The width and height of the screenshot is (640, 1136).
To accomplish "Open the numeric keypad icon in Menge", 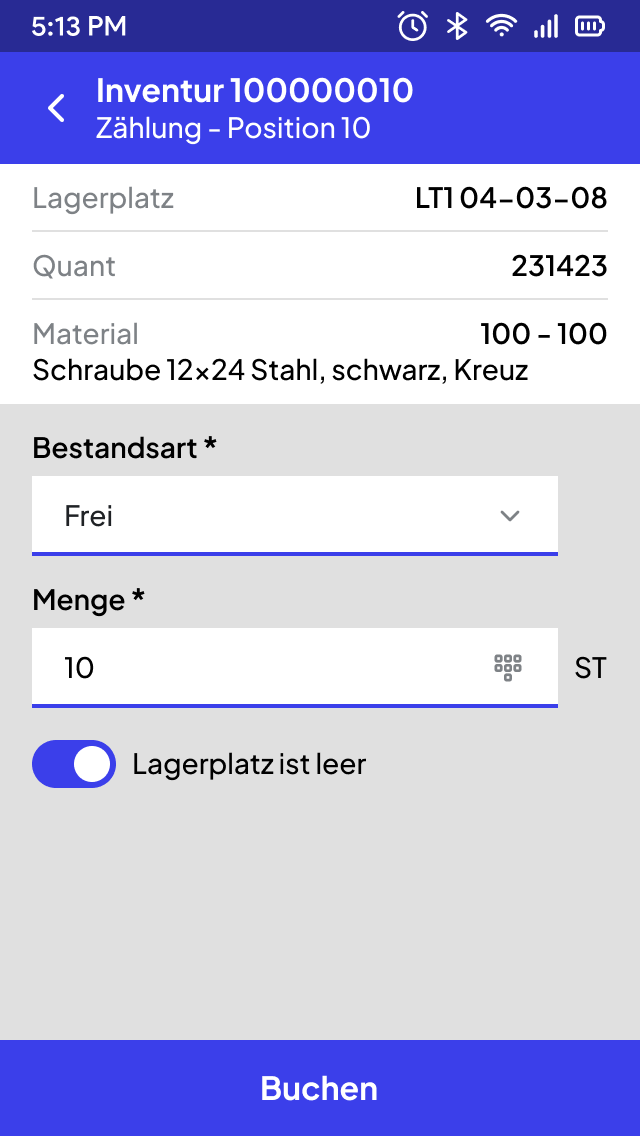I will pyautogui.click(x=508, y=667).
